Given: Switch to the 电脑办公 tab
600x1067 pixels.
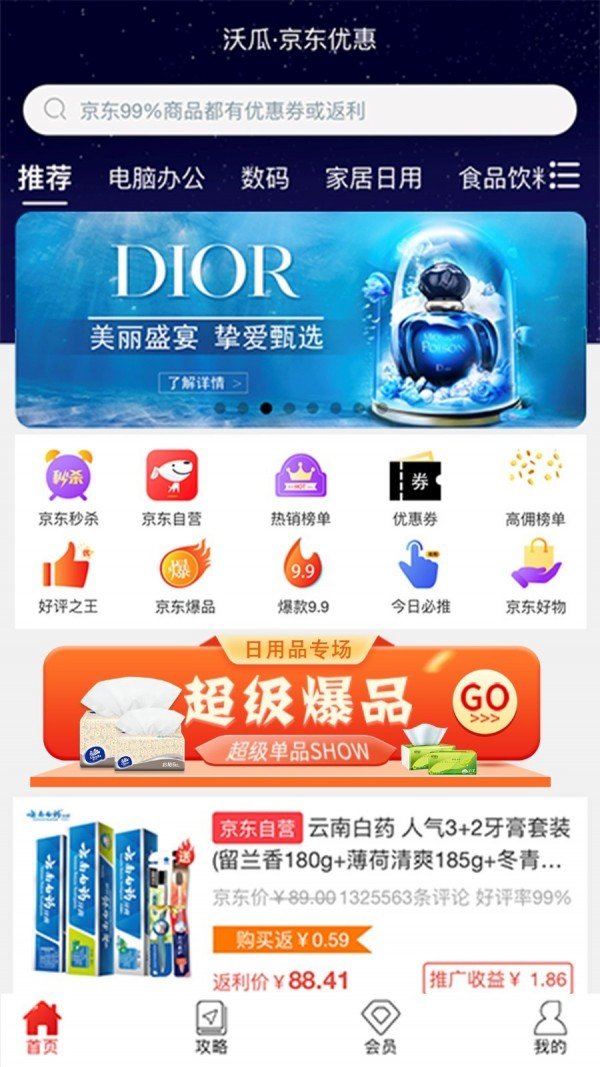Looking at the screenshot, I should point(156,179).
